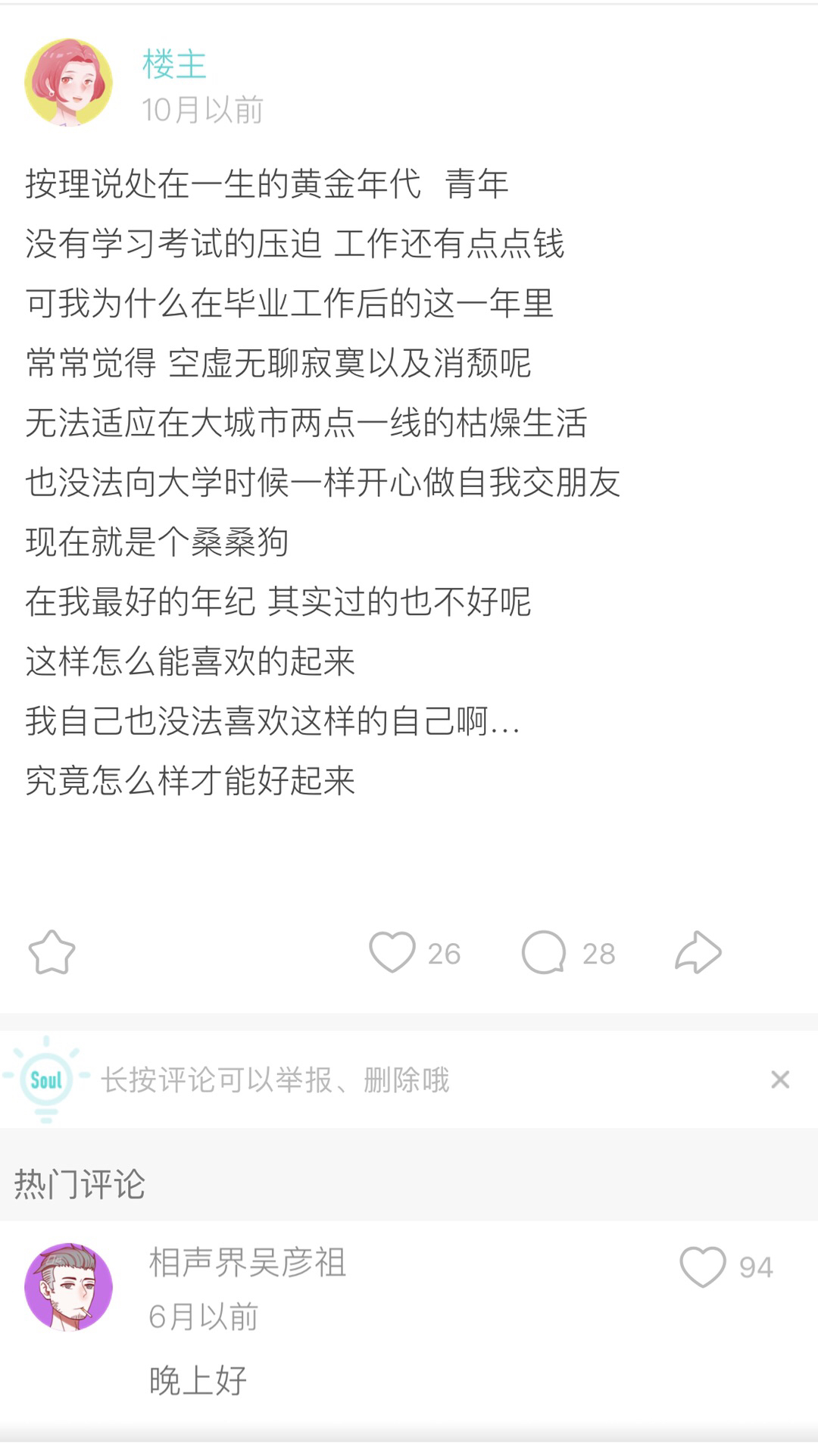Open the original poster's avatar
Image resolution: width=818 pixels, height=1456 pixels.
tap(68, 83)
